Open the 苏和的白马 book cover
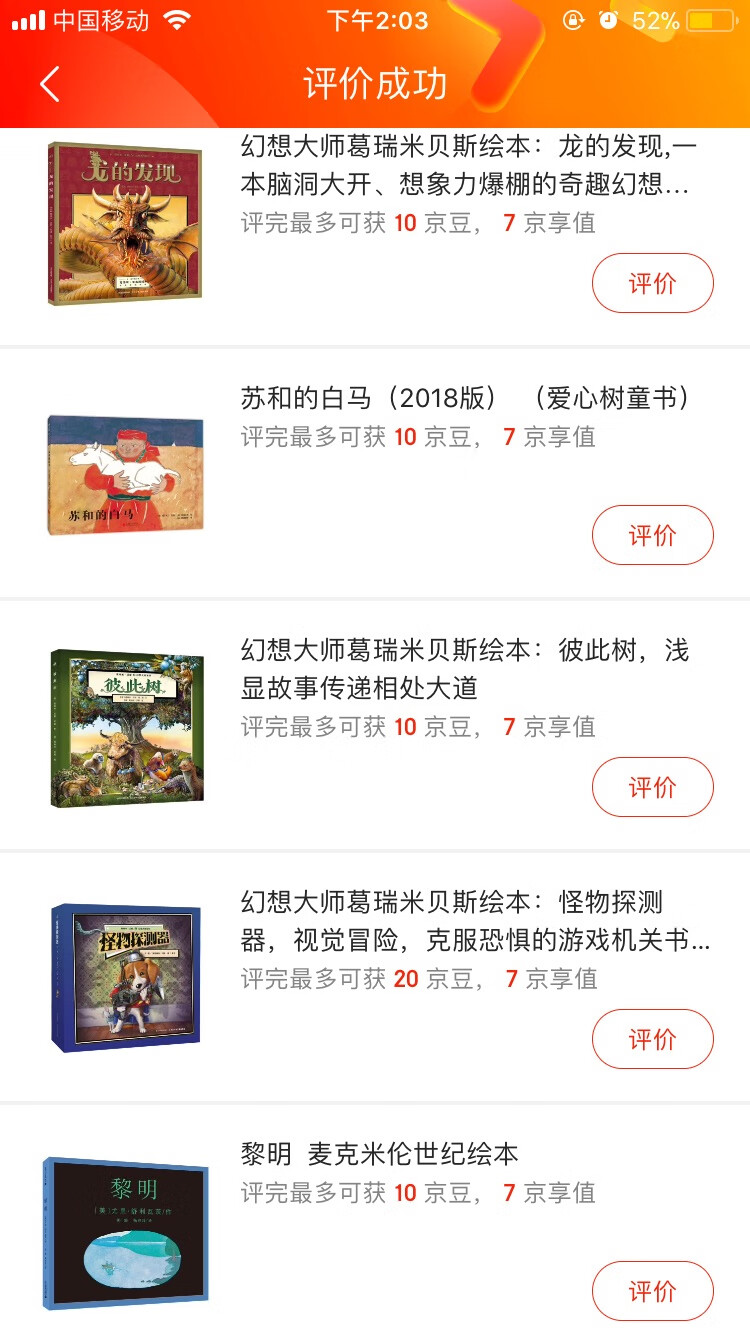Screen dimensions: 750x1334 125,475
